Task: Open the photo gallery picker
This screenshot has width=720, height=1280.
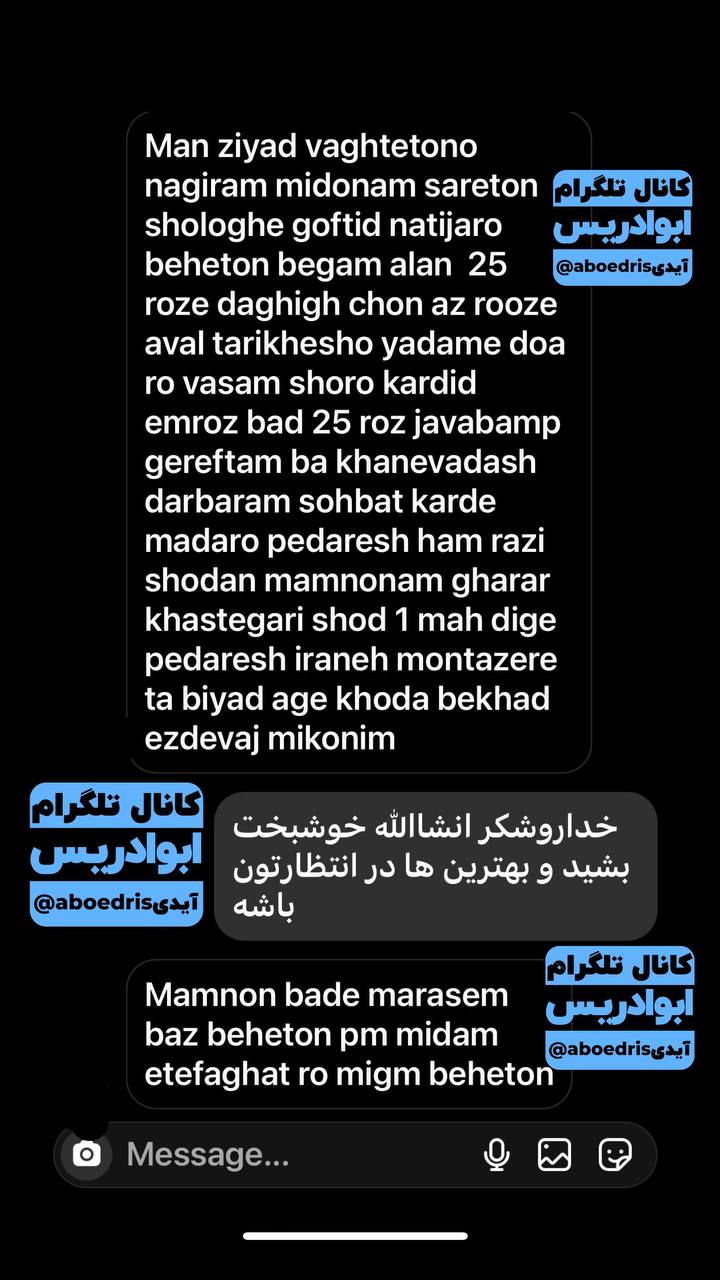Action: point(554,1155)
